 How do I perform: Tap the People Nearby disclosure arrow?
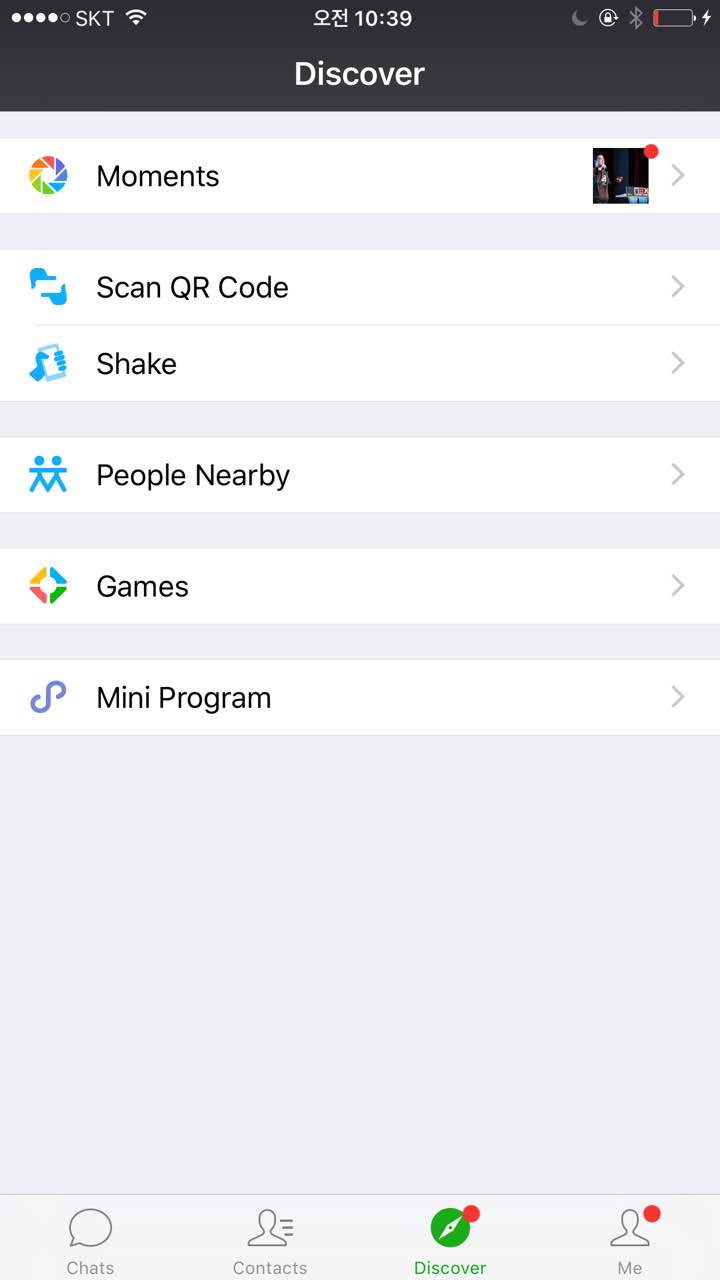[x=678, y=474]
